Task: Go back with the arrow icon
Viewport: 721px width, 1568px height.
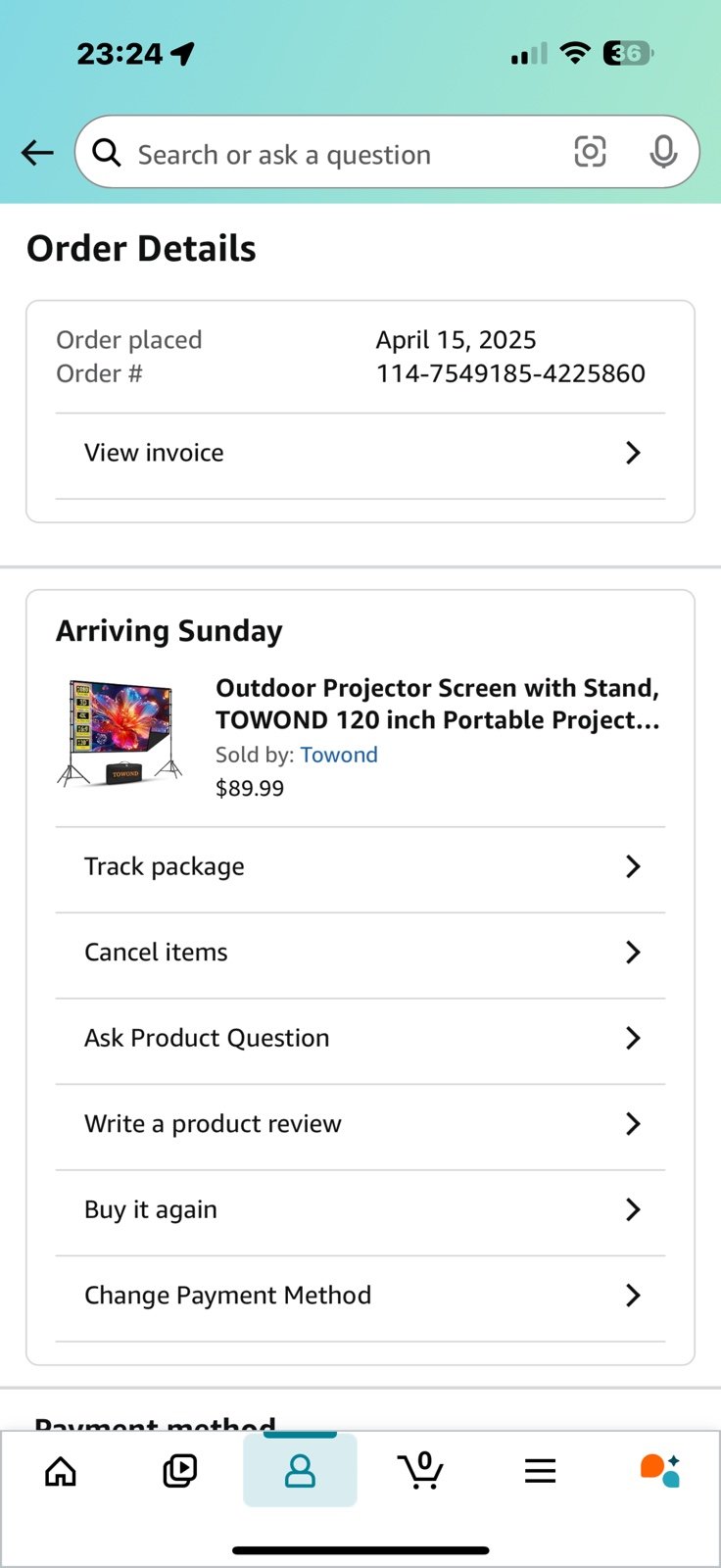Action: click(x=37, y=152)
